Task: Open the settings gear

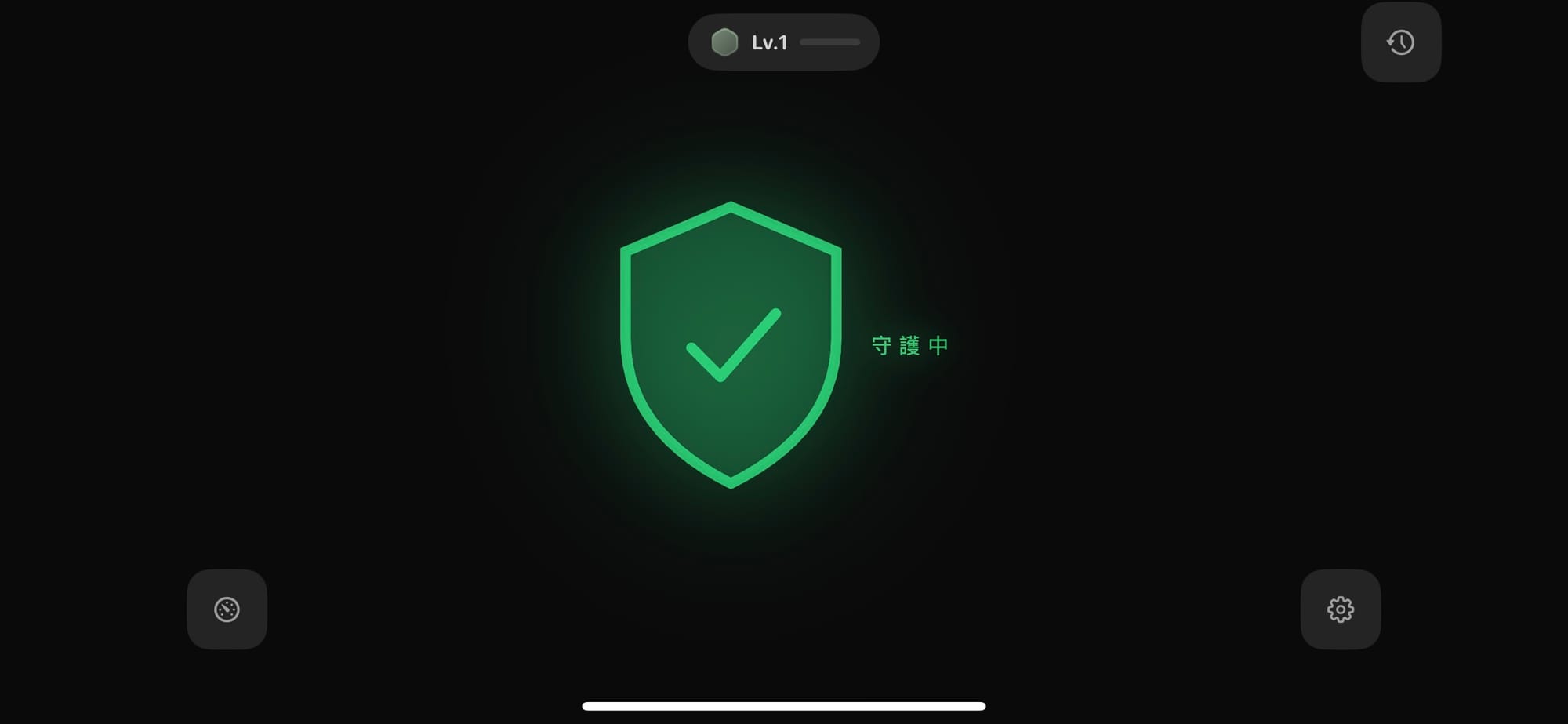Action: point(1341,609)
